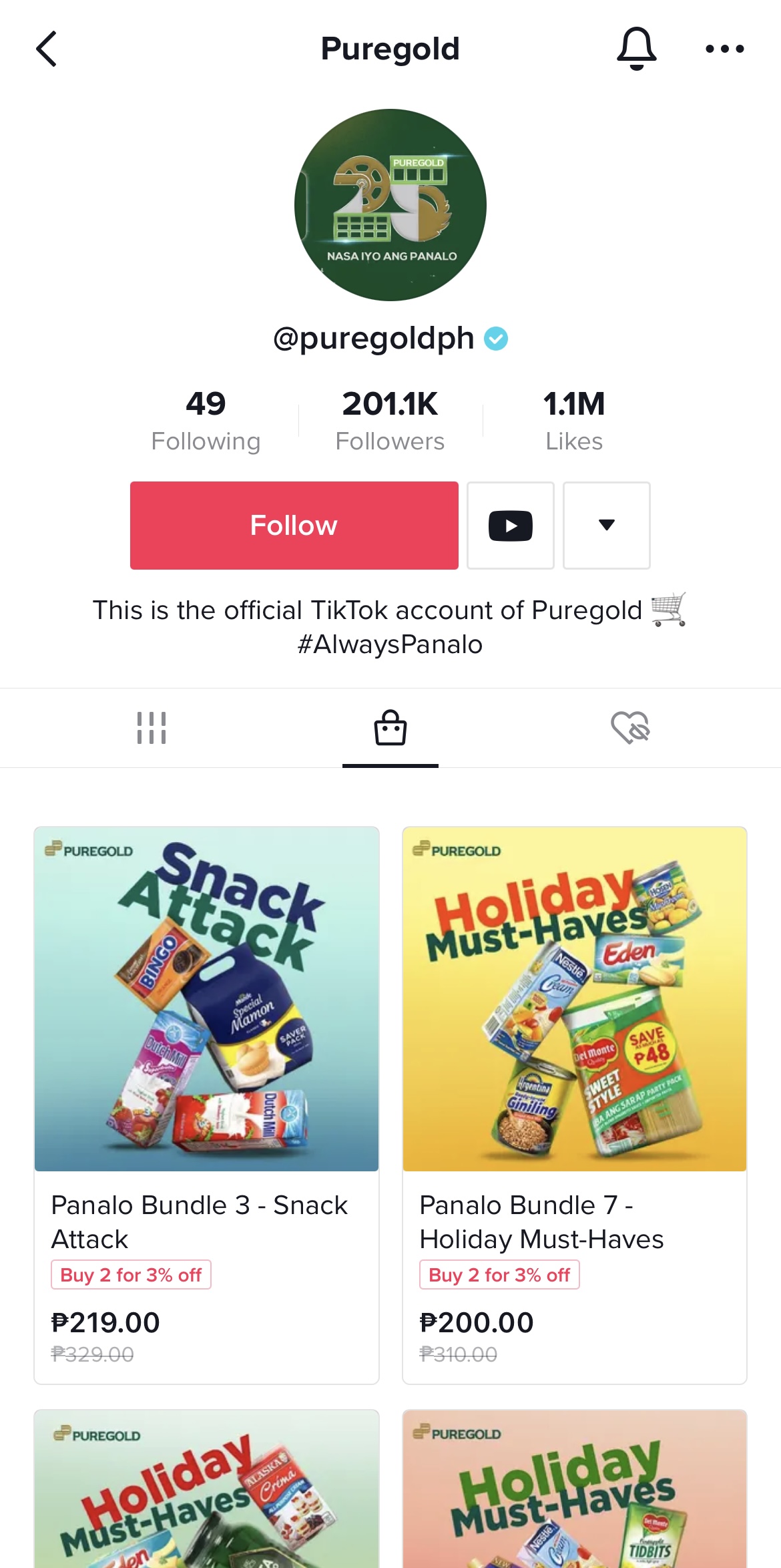Go back from Puregold profile

click(46, 49)
